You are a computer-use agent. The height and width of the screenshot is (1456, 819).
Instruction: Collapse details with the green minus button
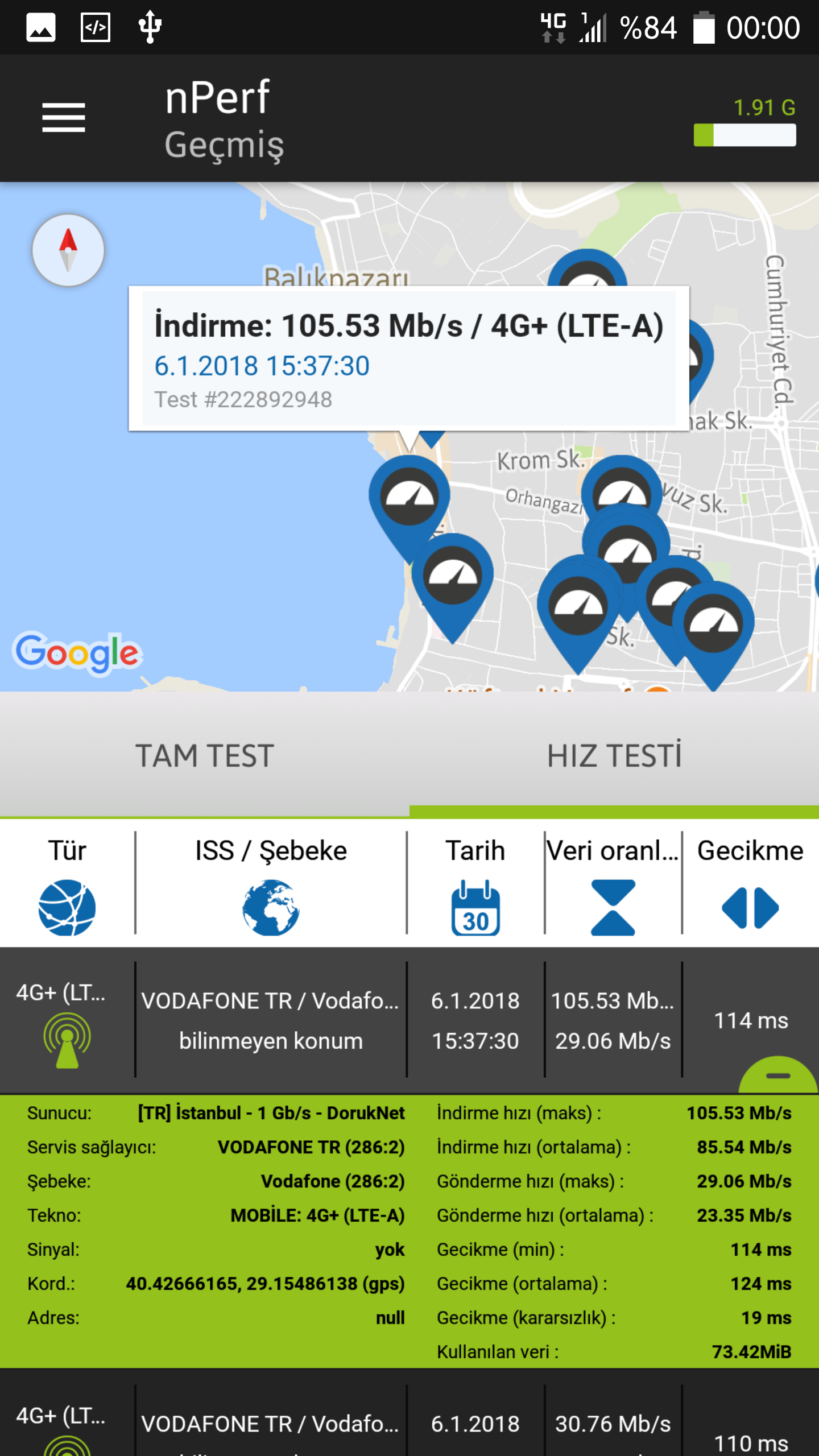[x=778, y=1075]
